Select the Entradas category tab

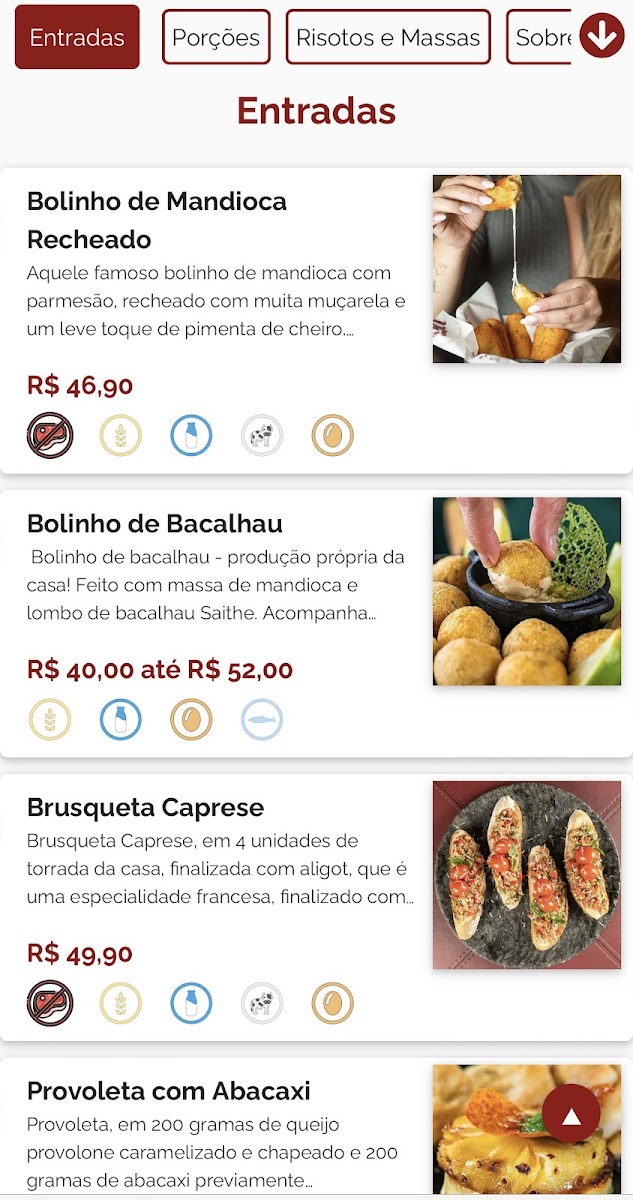tap(77, 37)
